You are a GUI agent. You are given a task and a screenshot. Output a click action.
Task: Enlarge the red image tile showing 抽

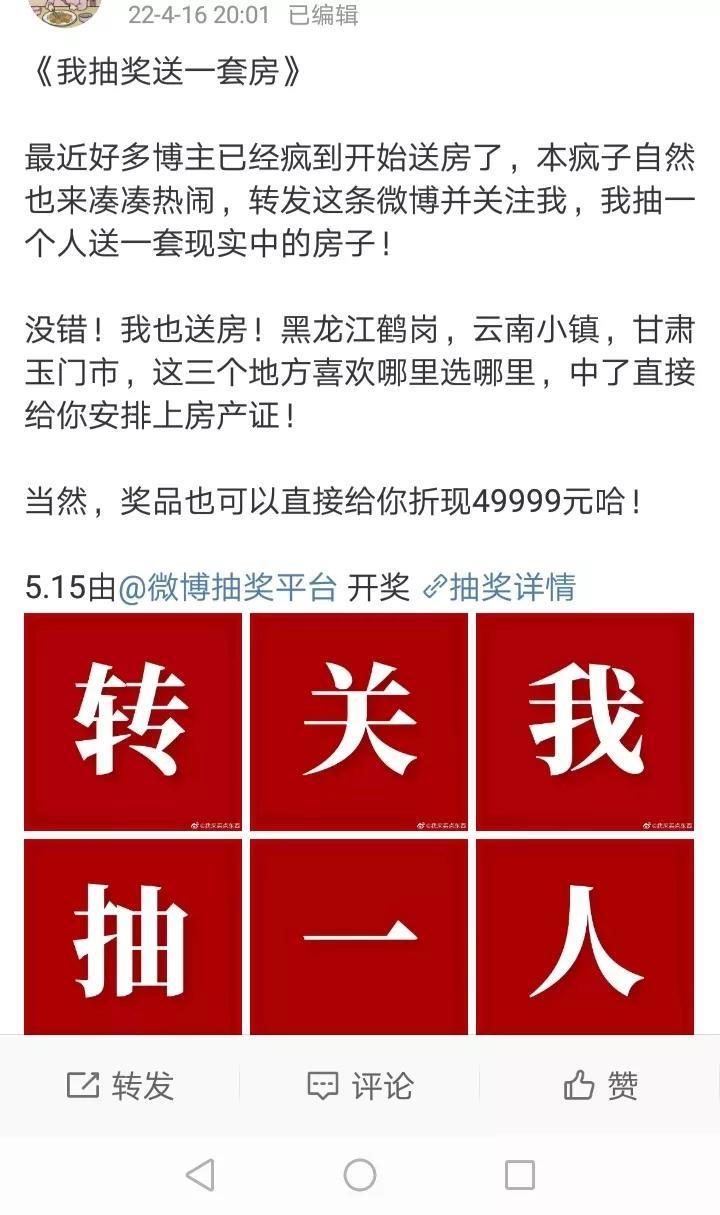click(133, 937)
